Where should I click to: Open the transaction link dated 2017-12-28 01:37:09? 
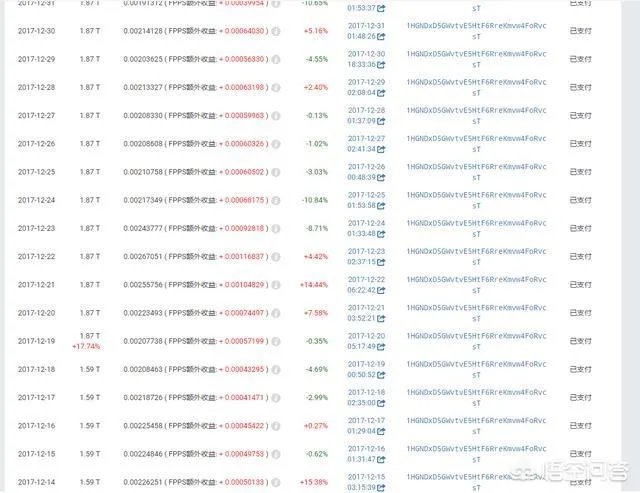381,122
